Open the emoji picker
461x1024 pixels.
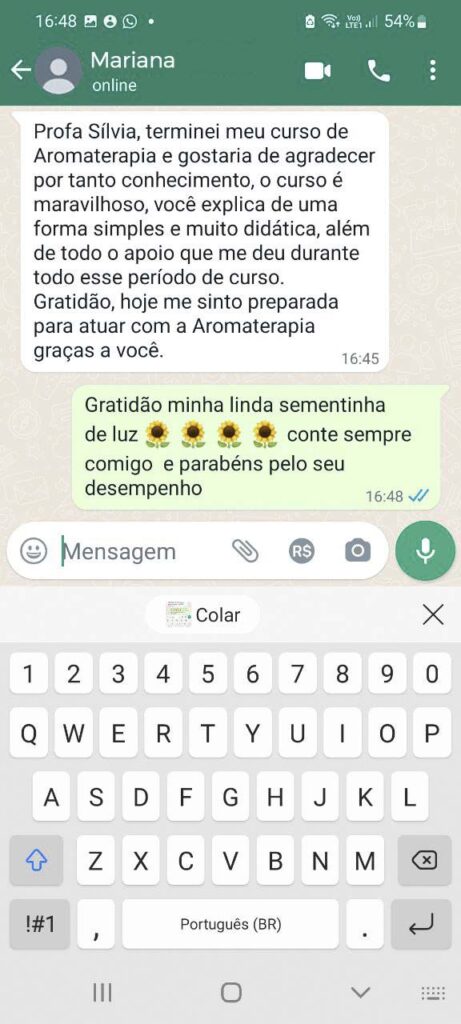point(33,551)
